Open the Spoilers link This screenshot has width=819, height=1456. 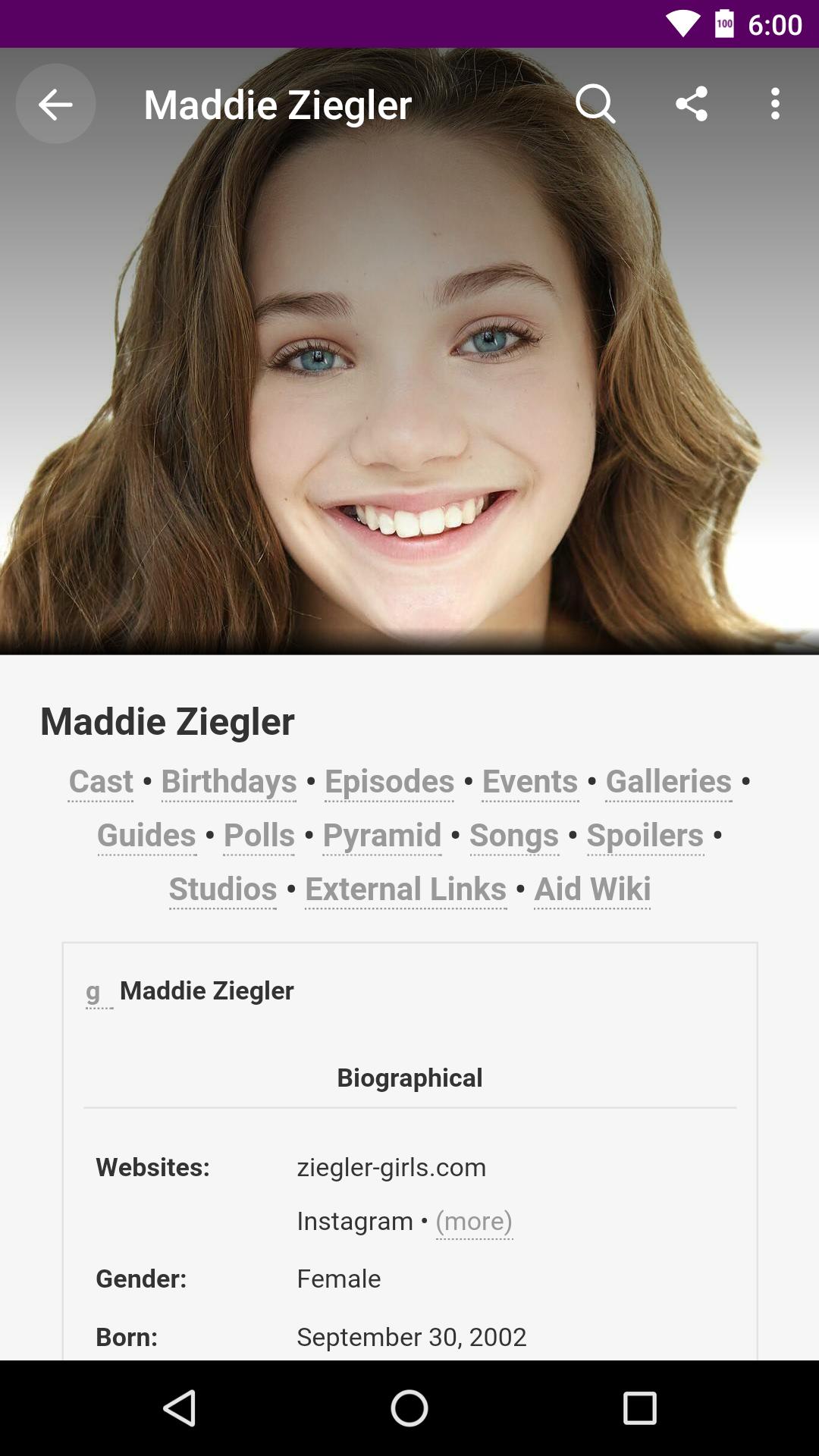tap(645, 835)
